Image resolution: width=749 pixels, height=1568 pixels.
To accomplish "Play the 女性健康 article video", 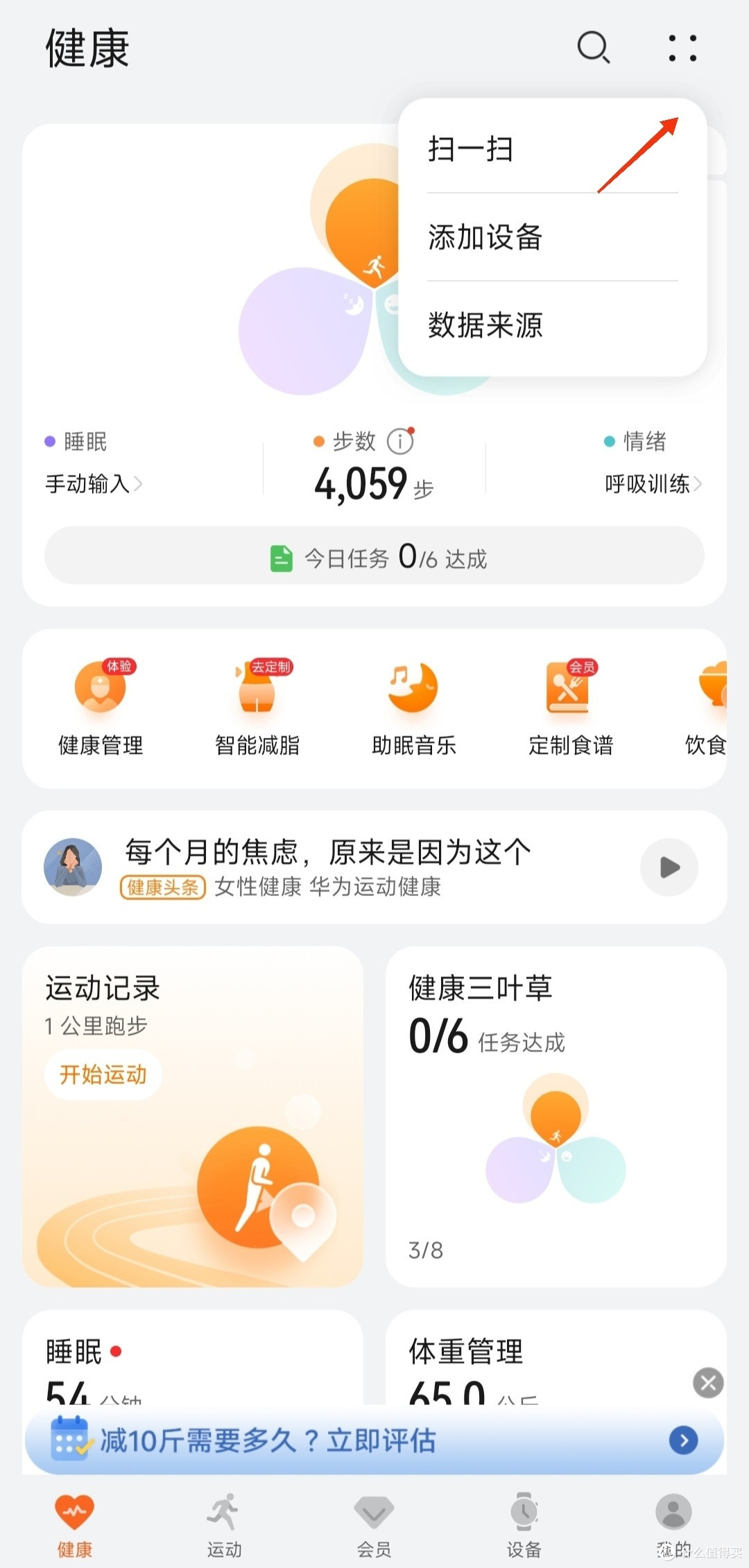I will coord(668,867).
